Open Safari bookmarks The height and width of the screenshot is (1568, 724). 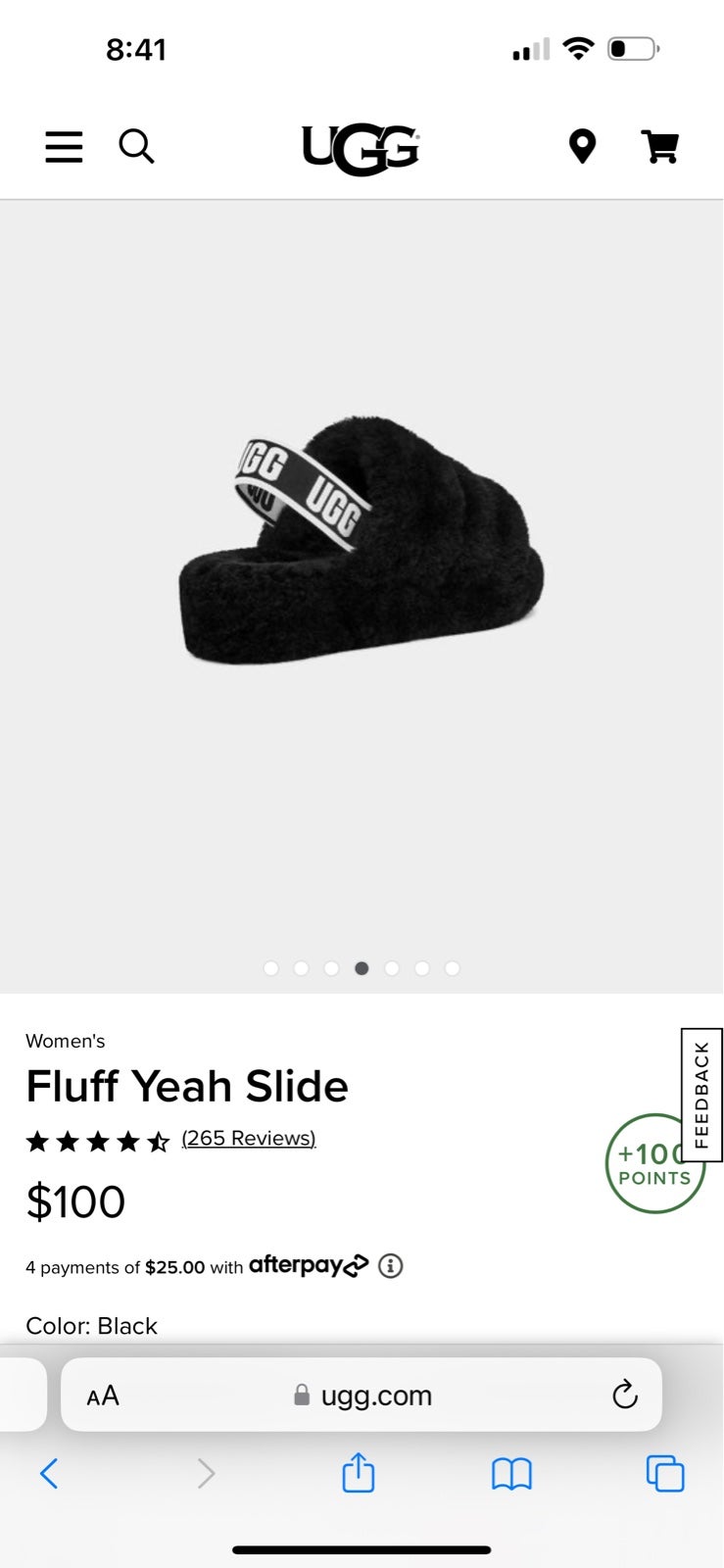(511, 1474)
